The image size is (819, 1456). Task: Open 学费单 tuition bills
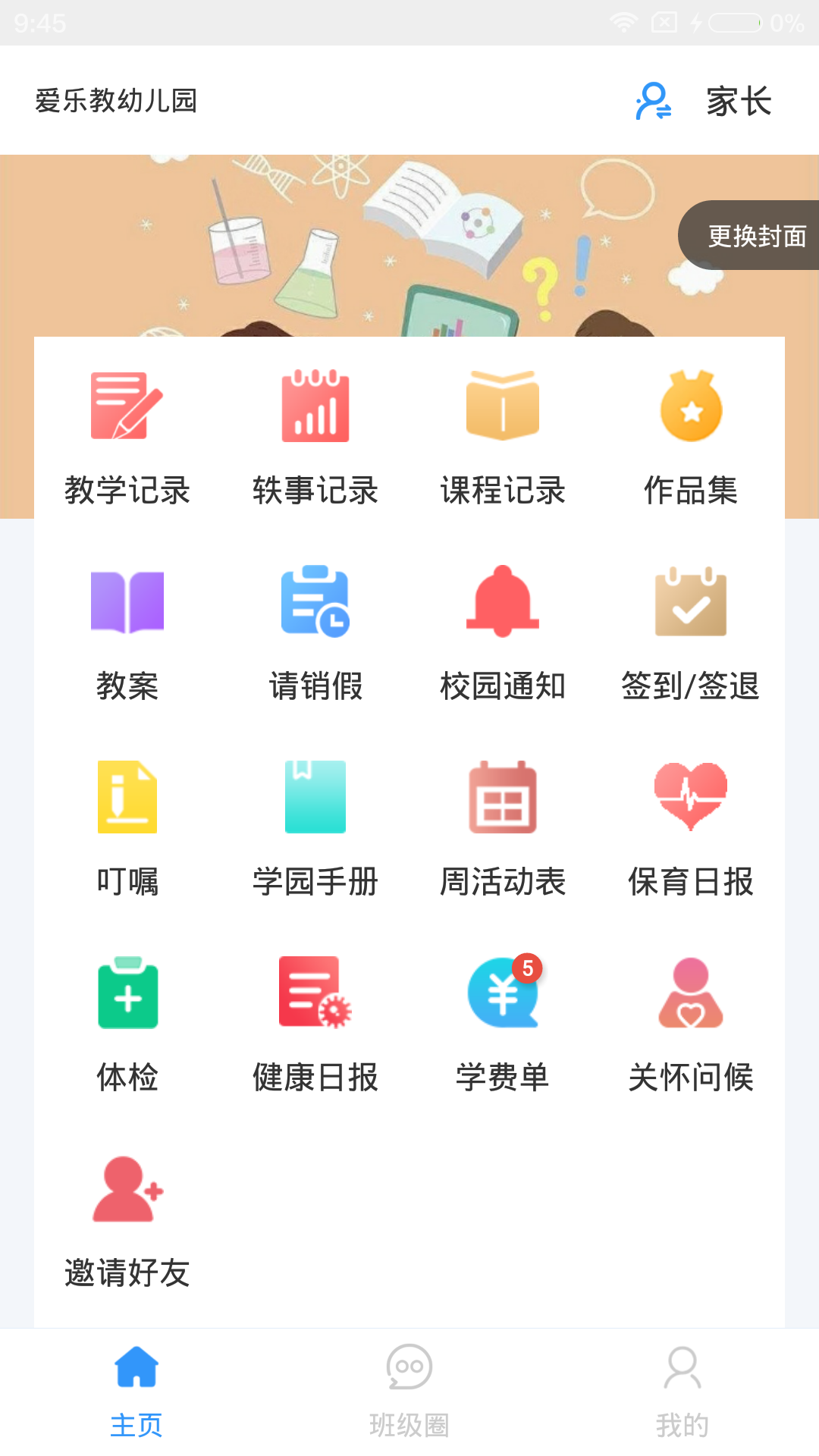(x=503, y=1025)
